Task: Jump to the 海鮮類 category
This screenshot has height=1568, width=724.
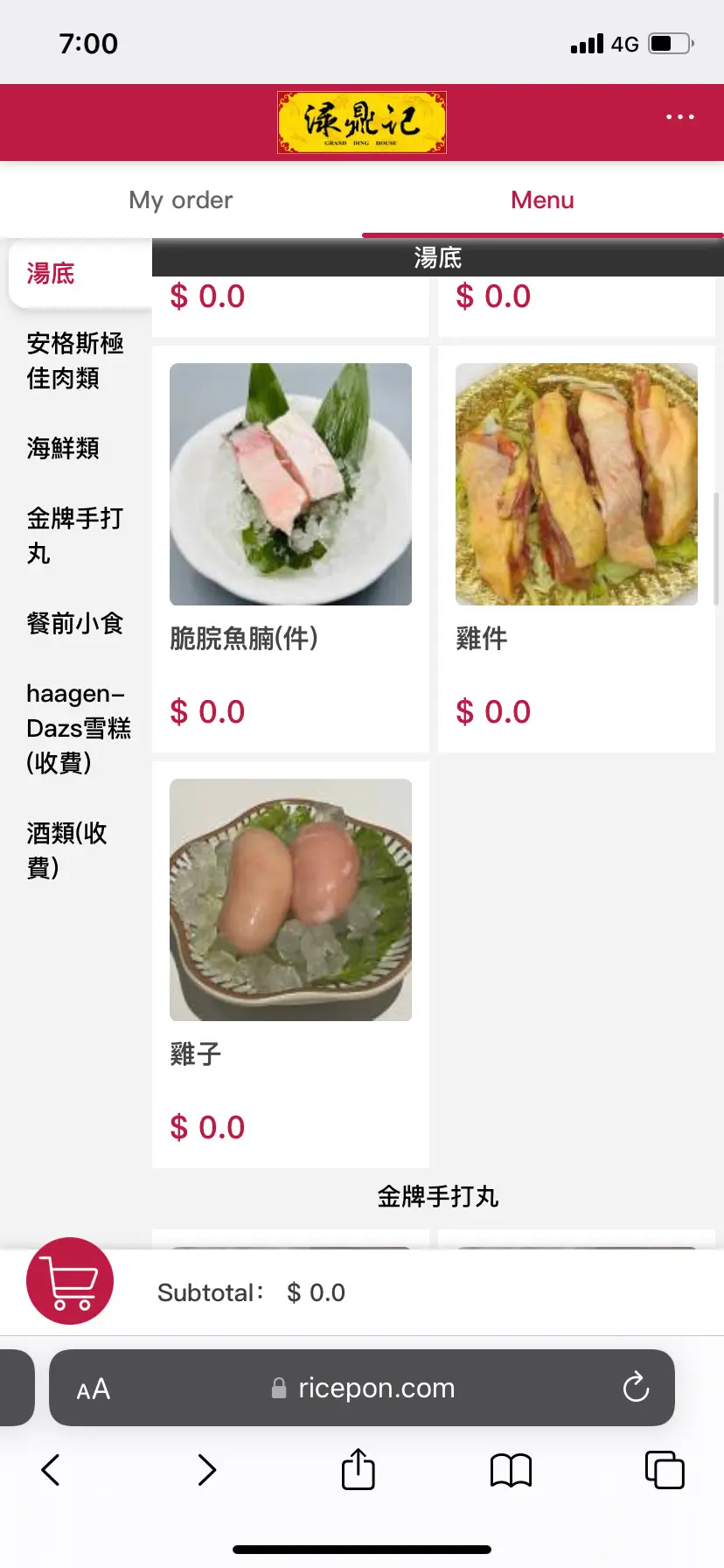Action: pyautogui.click(x=63, y=448)
